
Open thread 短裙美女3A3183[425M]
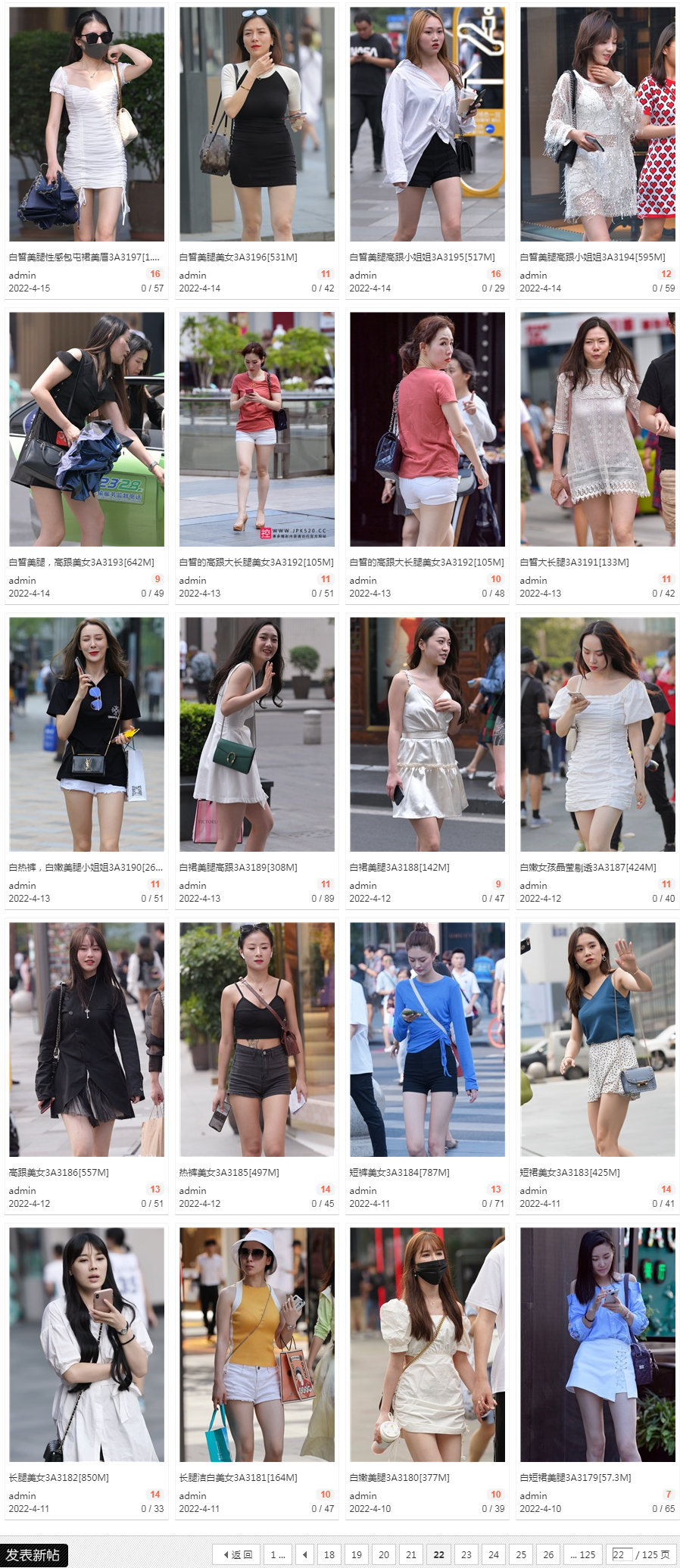coord(569,1172)
